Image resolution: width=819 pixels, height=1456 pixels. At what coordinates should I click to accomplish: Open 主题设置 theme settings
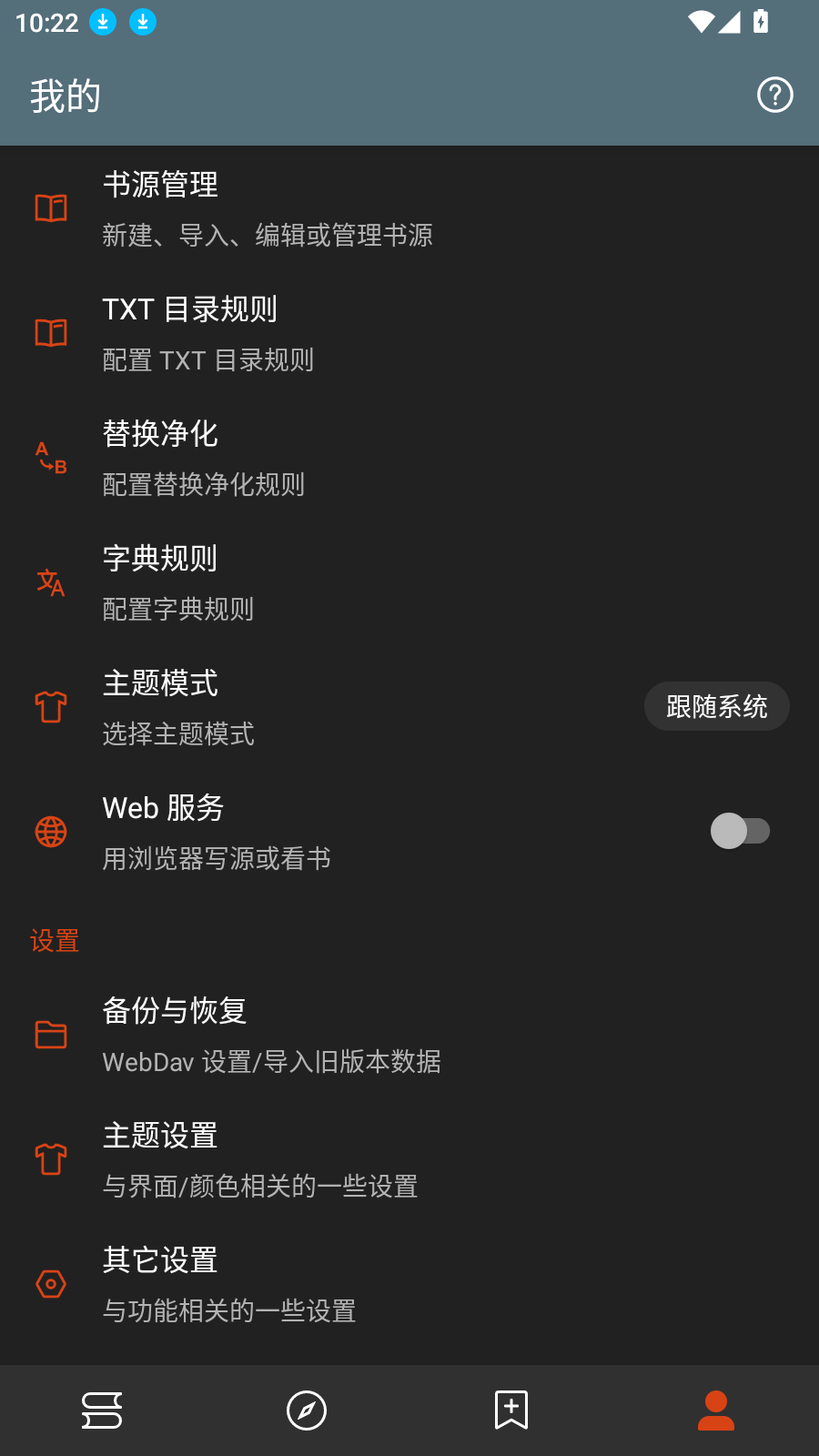tap(273, 1160)
